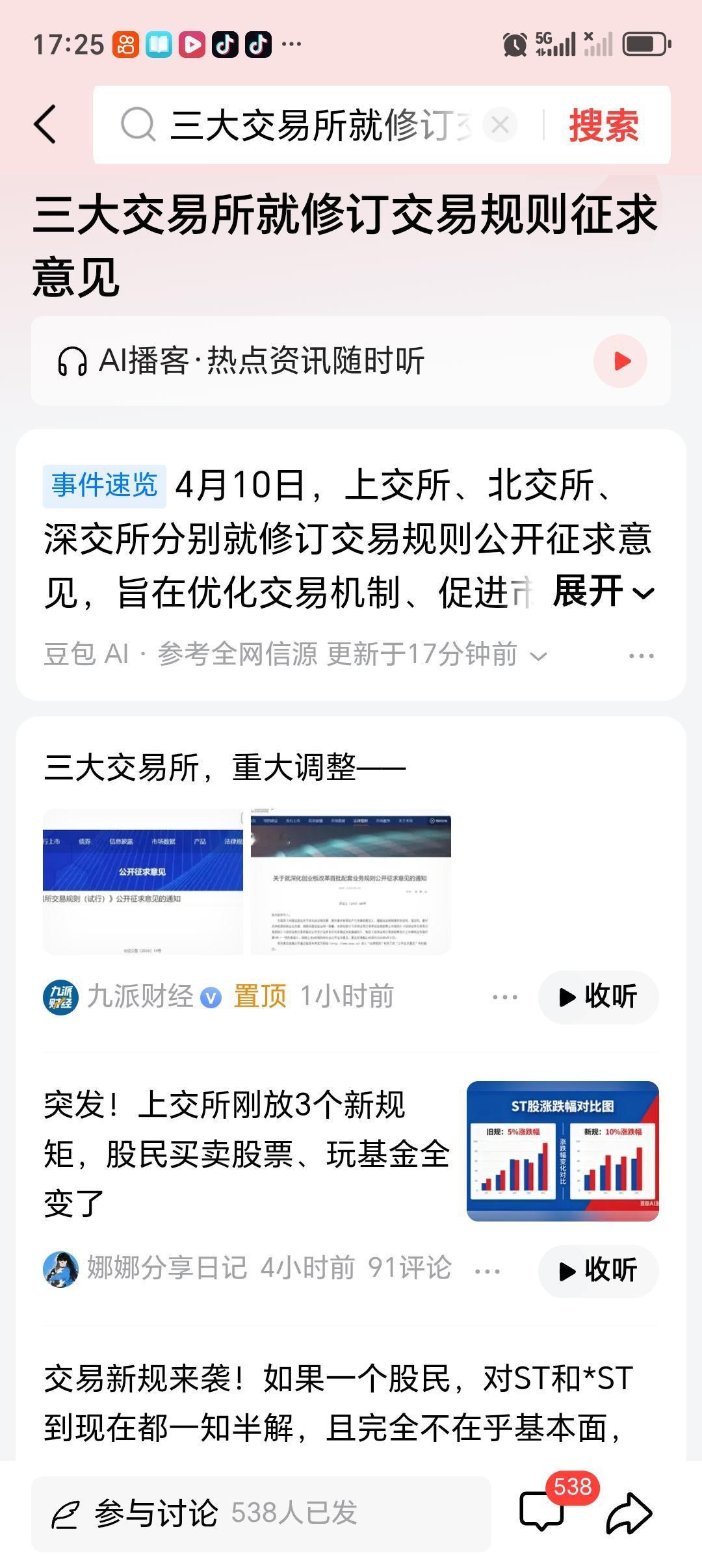This screenshot has width=702, height=1568.
Task: Open the three-dot menu on 豆包 AI card
Action: click(x=640, y=657)
